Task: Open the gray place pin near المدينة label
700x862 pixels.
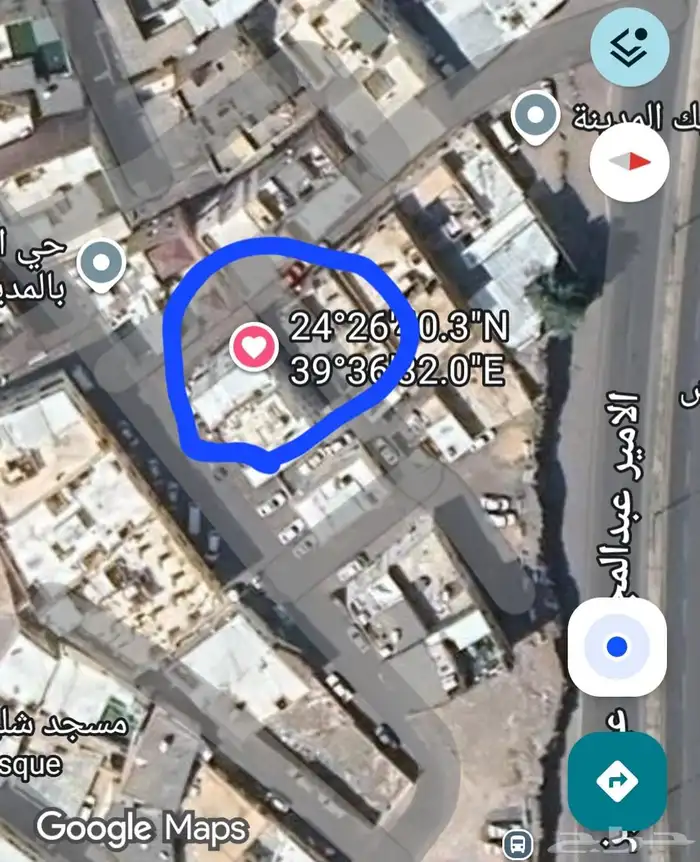Action: tap(535, 116)
